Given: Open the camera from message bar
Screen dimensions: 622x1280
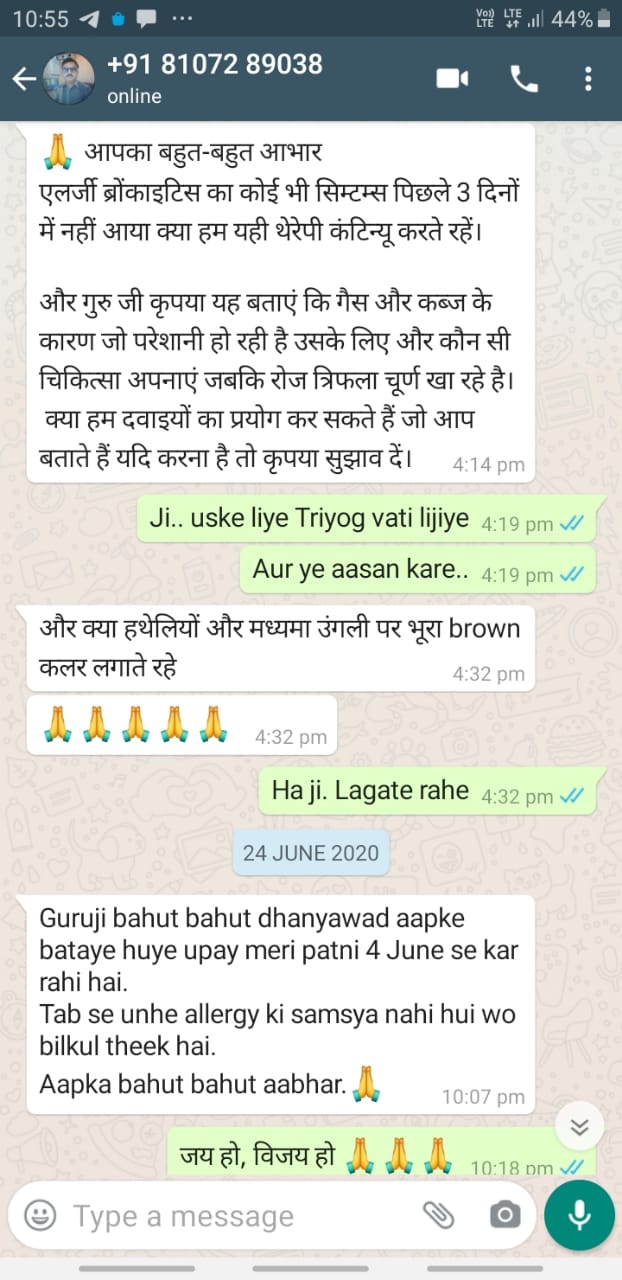Looking at the screenshot, I should [x=504, y=1215].
